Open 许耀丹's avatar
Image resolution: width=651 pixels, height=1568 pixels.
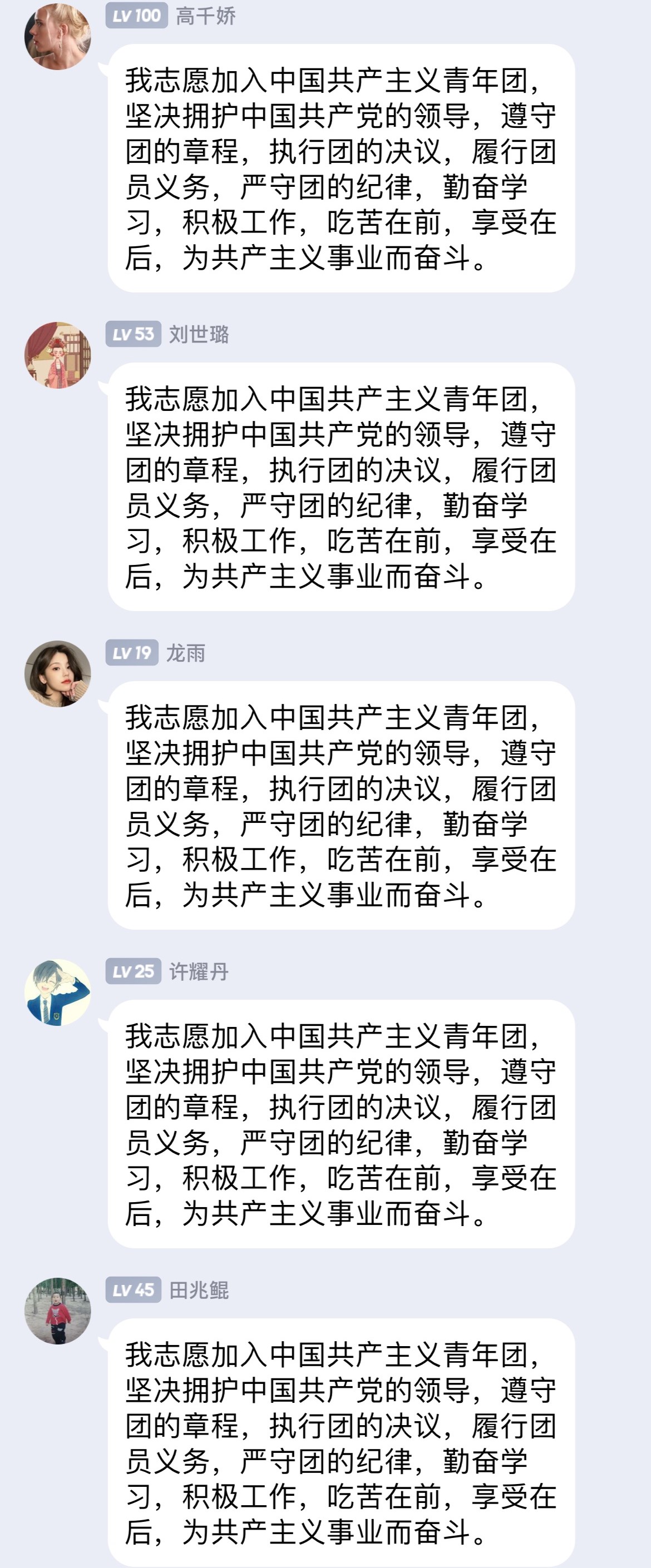click(57, 992)
